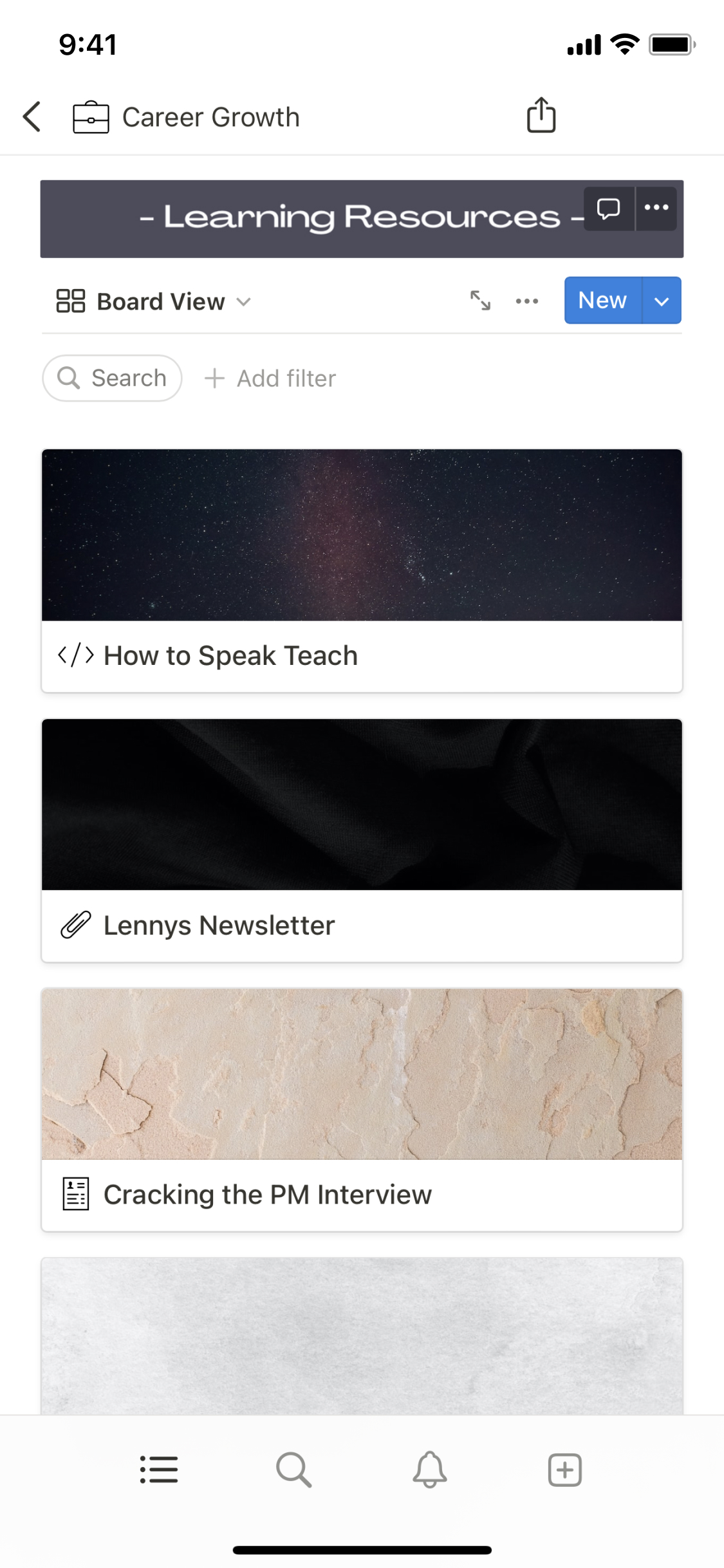Expand database to full page
Screen dimensions: 724x1568
click(x=480, y=301)
